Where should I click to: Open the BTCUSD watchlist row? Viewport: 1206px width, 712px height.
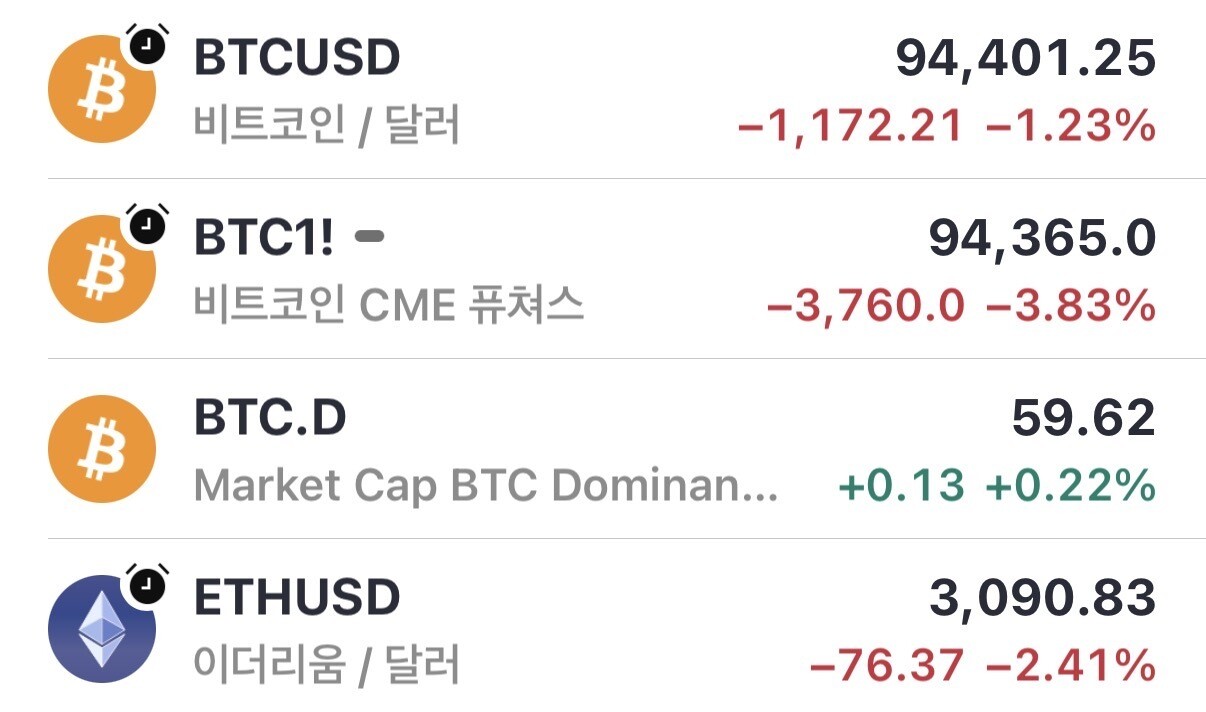tap(603, 90)
